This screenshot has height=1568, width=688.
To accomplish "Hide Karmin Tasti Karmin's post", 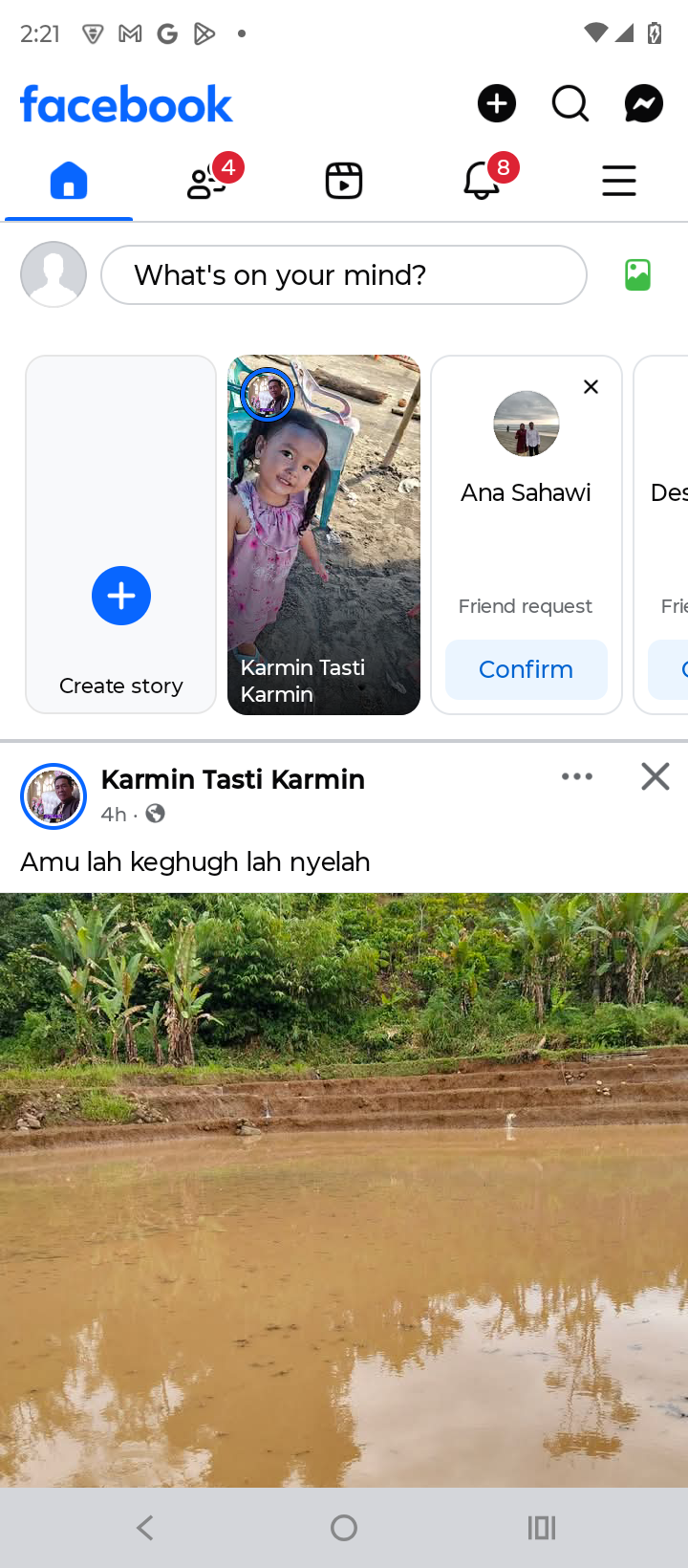I will click(656, 776).
